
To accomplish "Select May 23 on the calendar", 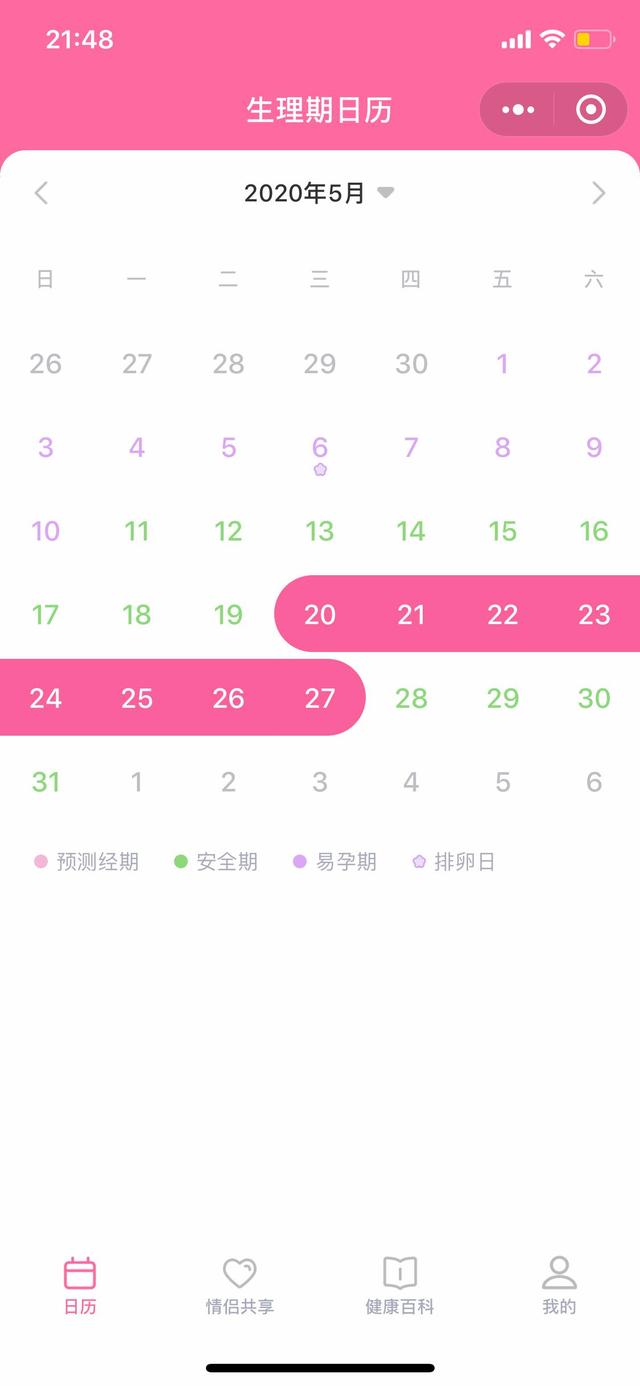I will (594, 614).
